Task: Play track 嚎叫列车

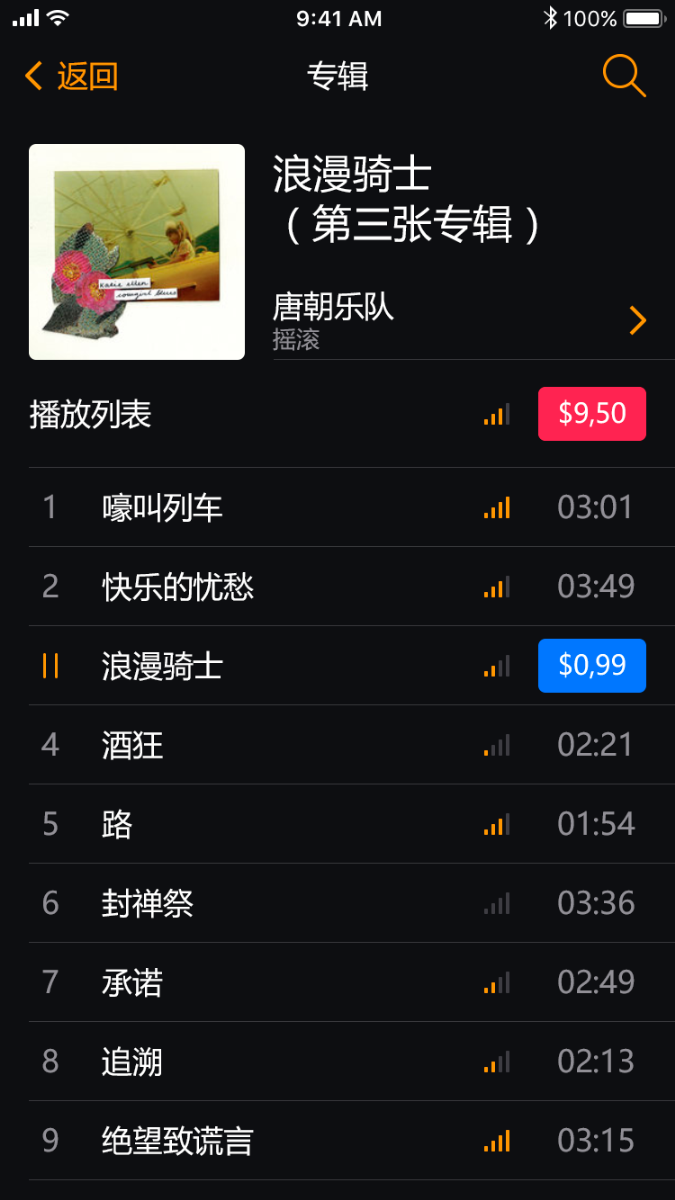Action: click(162, 508)
